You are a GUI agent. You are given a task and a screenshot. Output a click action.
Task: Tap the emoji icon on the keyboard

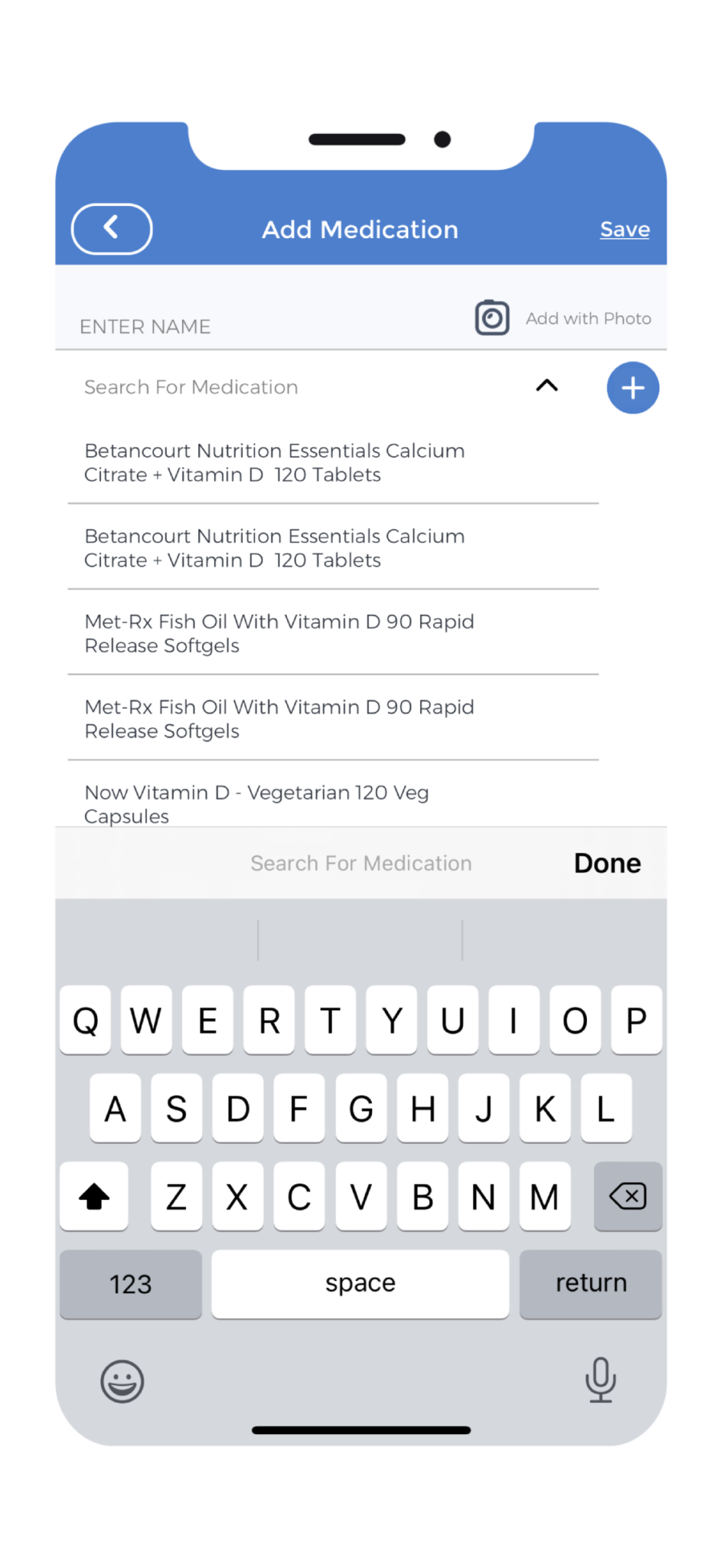tap(122, 1381)
